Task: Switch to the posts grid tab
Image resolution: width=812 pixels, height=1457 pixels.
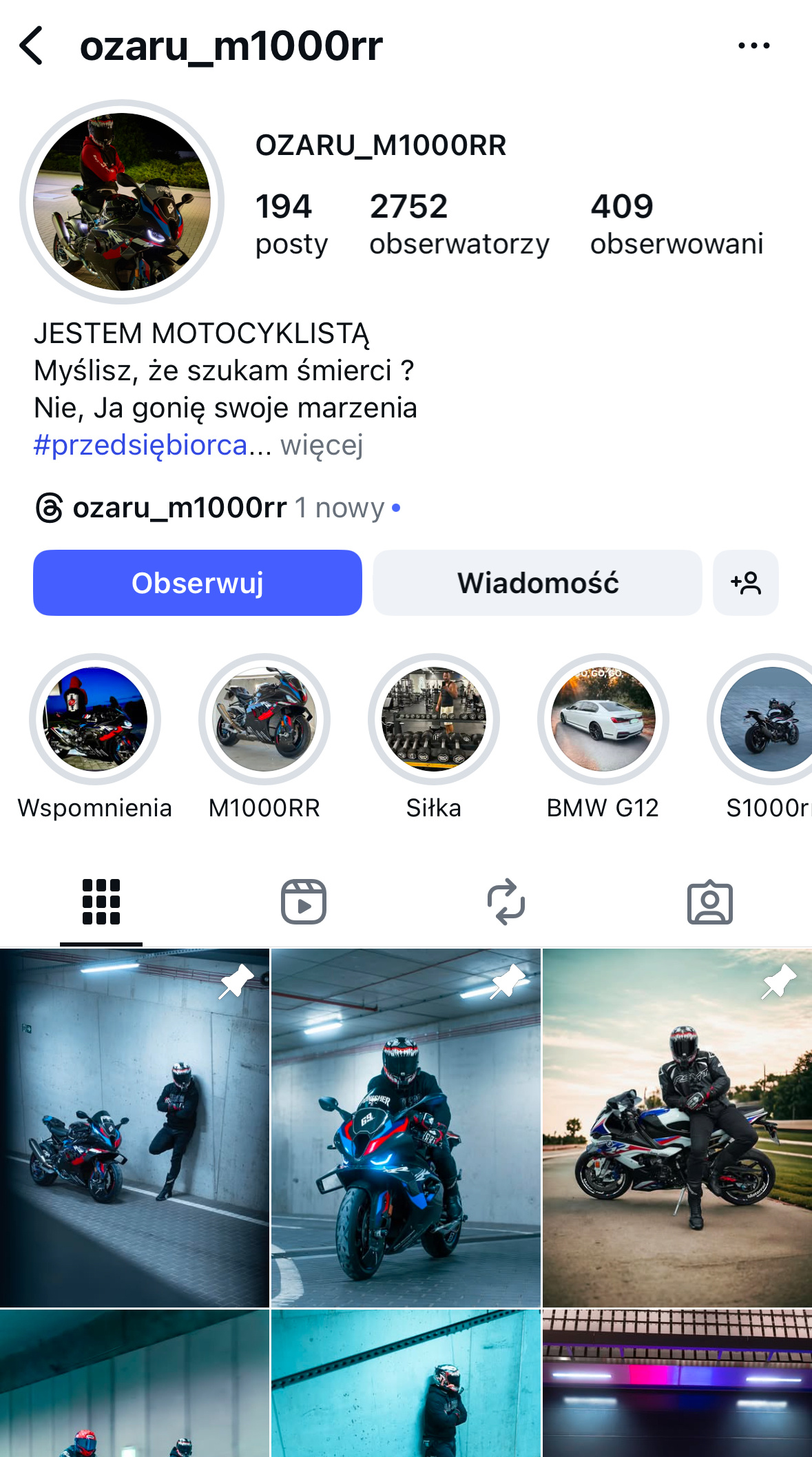Action: tap(101, 902)
